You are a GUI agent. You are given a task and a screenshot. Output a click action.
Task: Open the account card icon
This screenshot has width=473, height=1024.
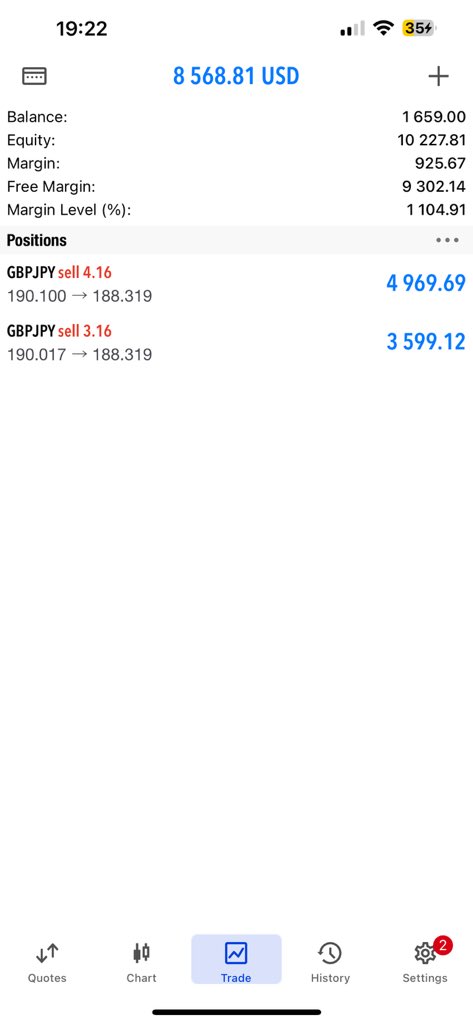click(34, 76)
